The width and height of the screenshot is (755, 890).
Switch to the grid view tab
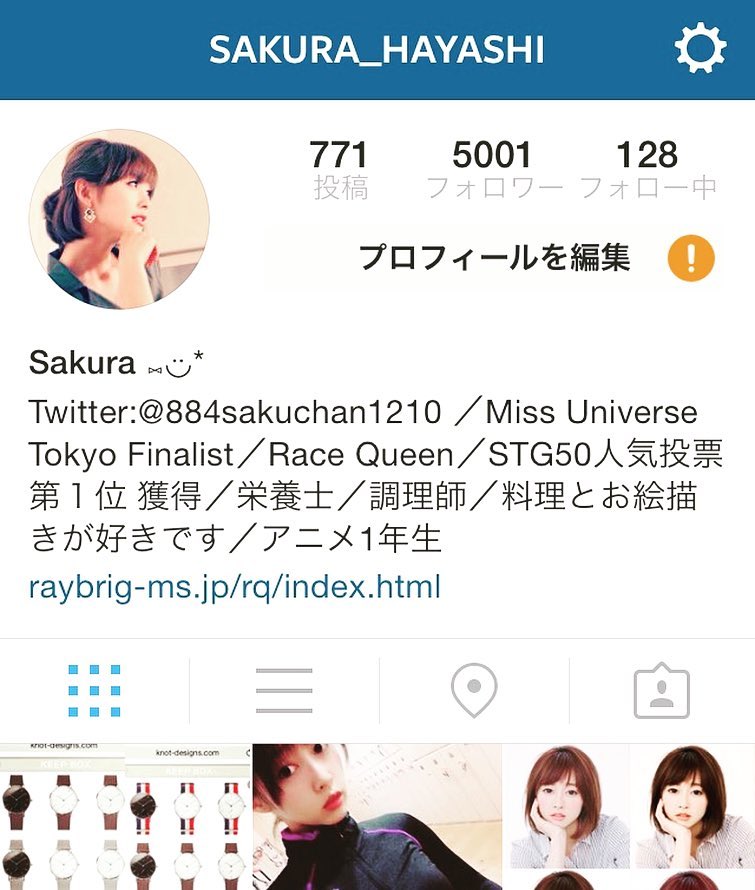pos(94,690)
